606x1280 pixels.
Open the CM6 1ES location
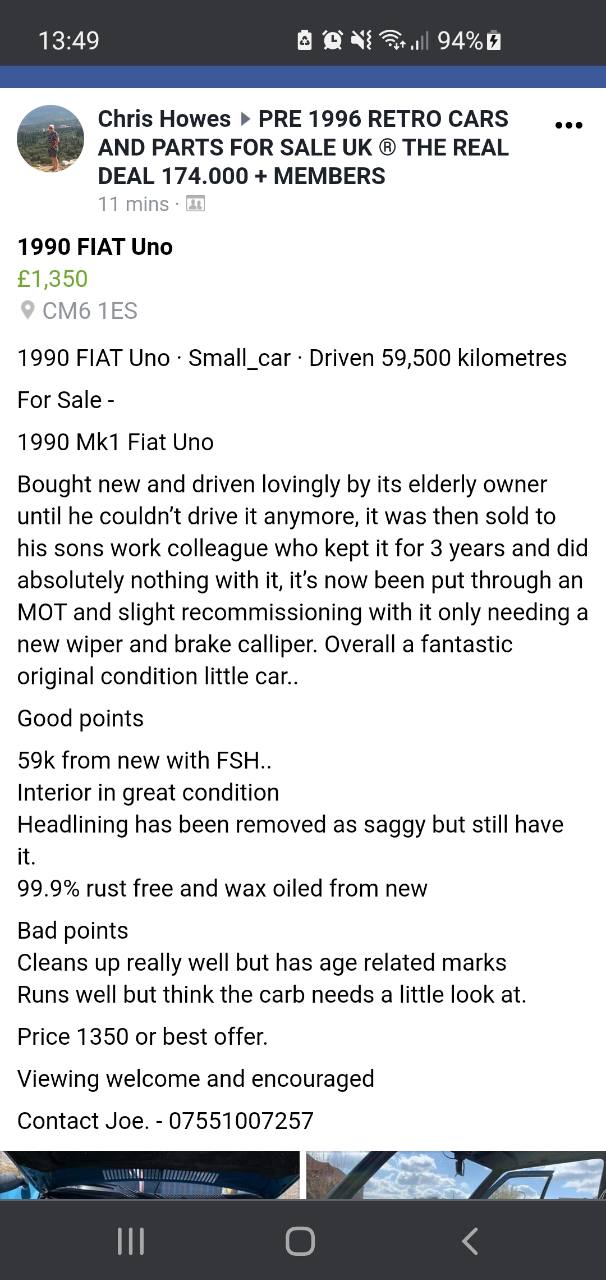coord(79,311)
